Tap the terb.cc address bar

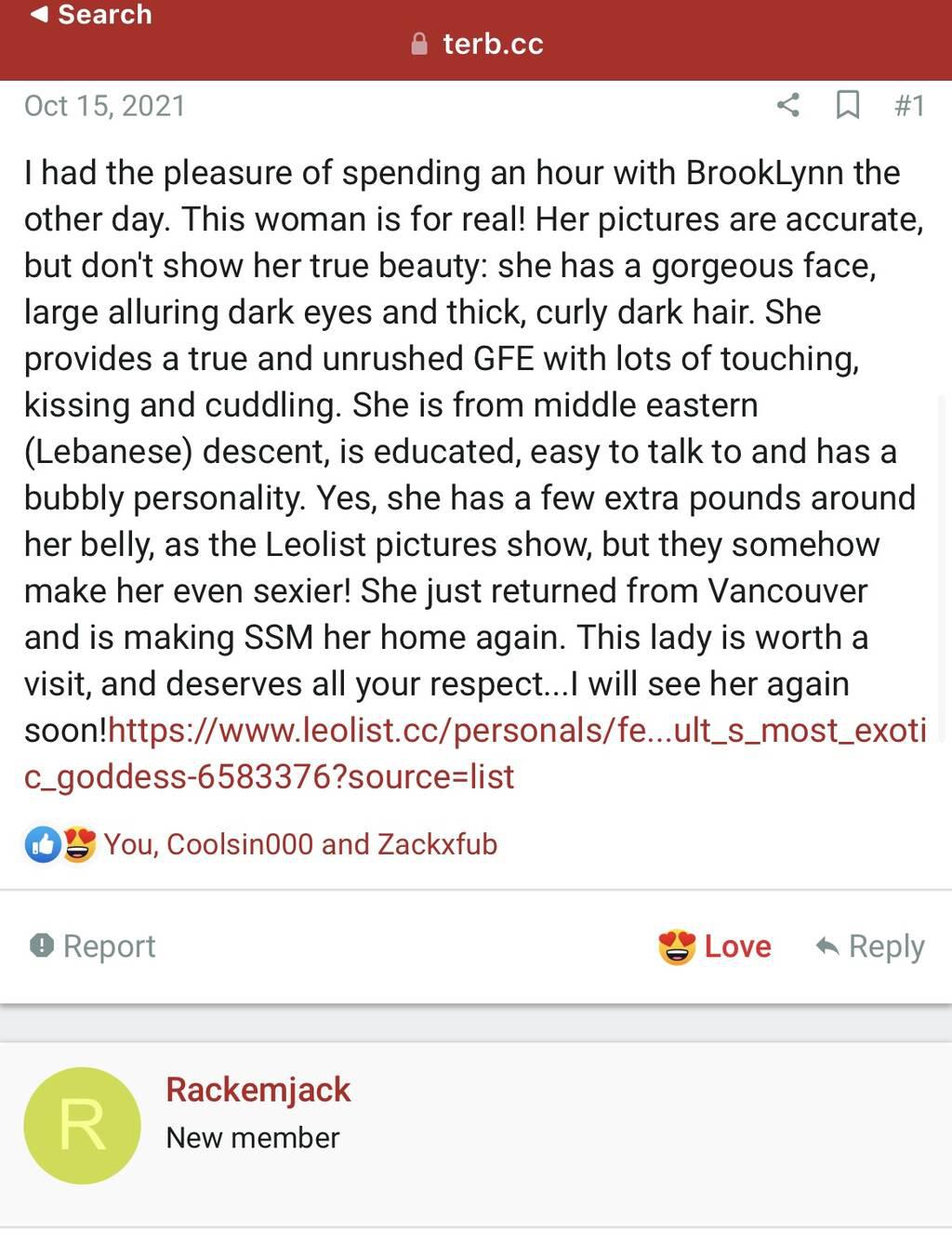point(477,44)
